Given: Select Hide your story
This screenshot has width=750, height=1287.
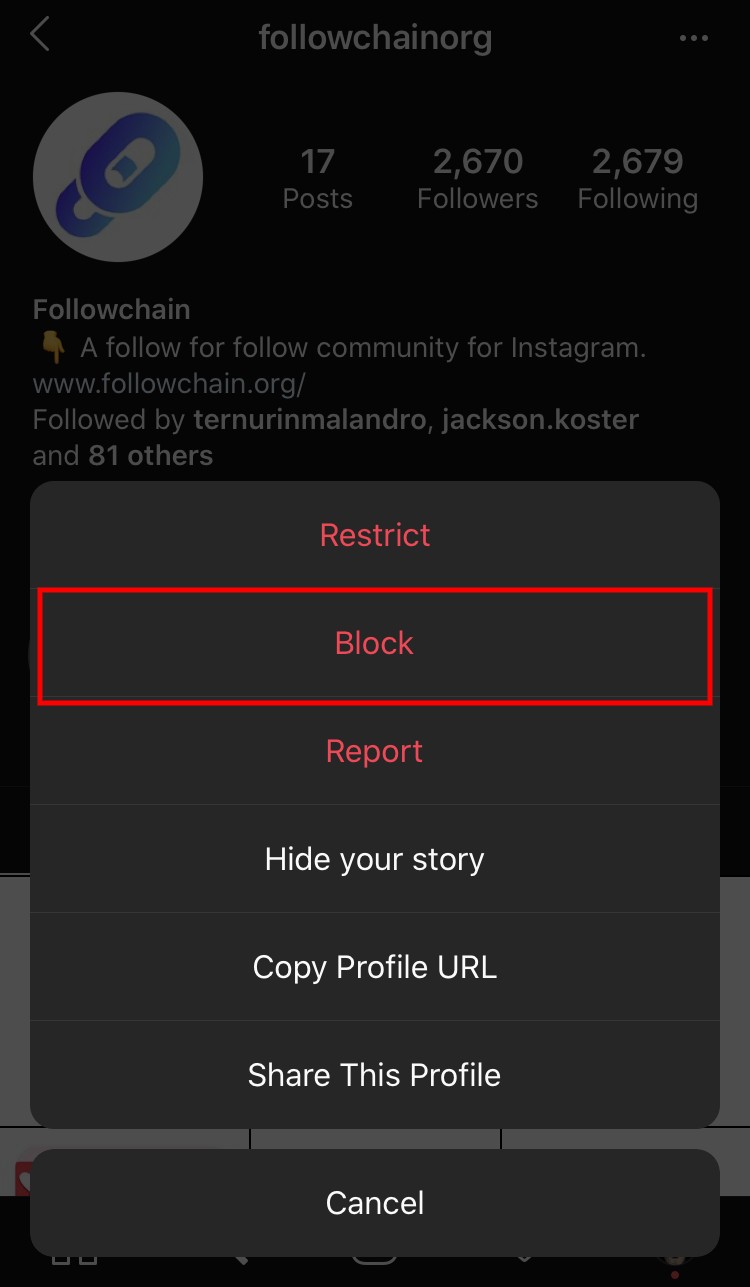Looking at the screenshot, I should tap(375, 859).
